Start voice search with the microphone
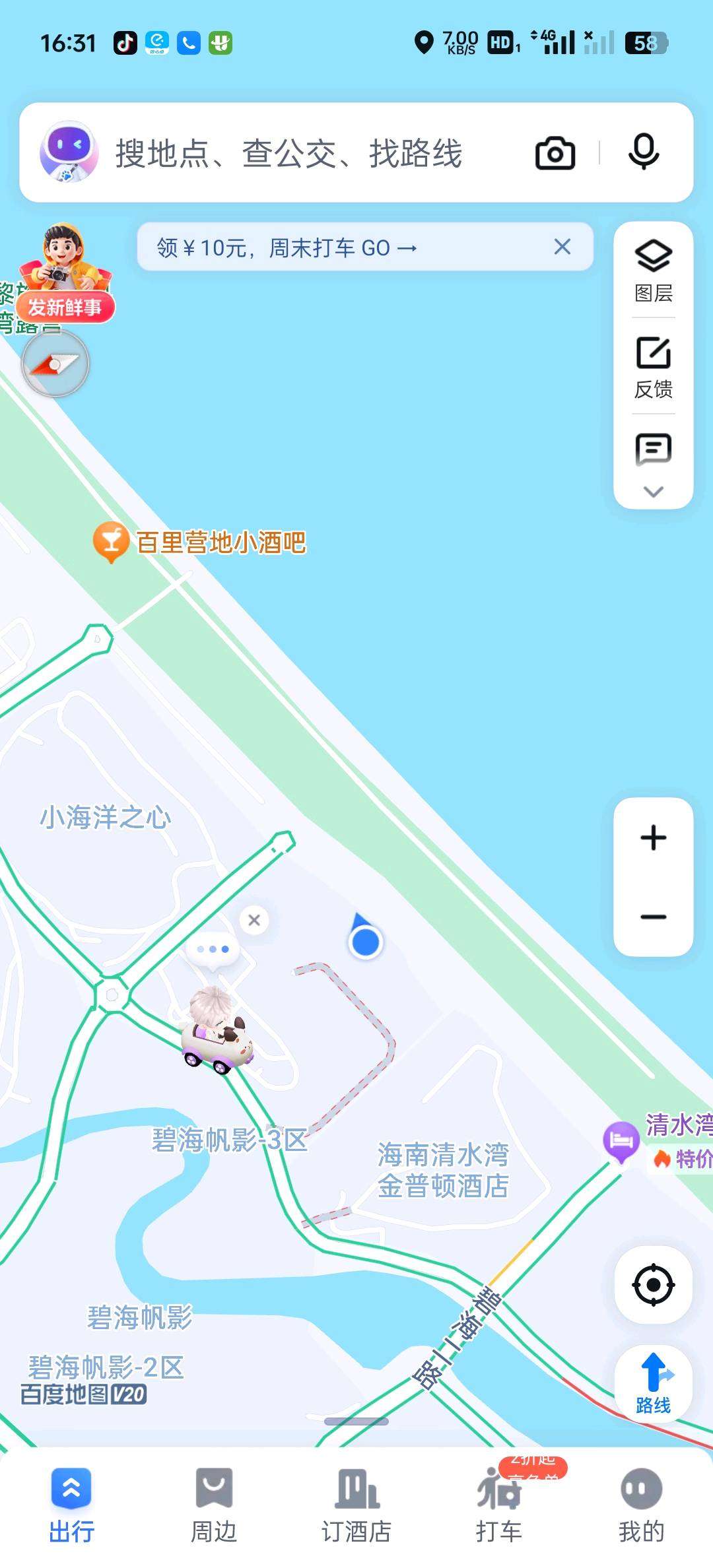The height and width of the screenshot is (1568, 713). [x=644, y=152]
